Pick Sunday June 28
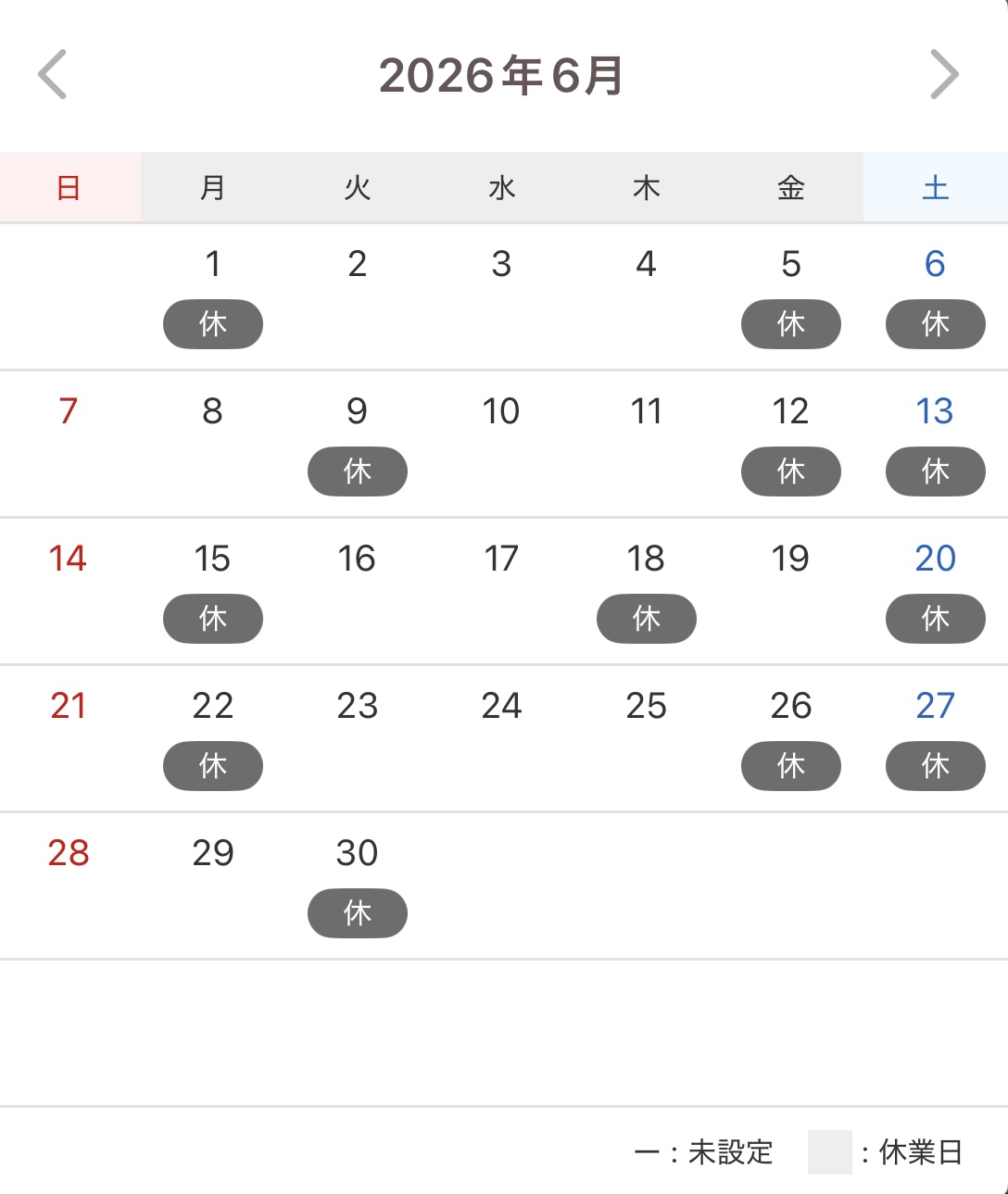This screenshot has width=1008, height=1194. (x=69, y=884)
